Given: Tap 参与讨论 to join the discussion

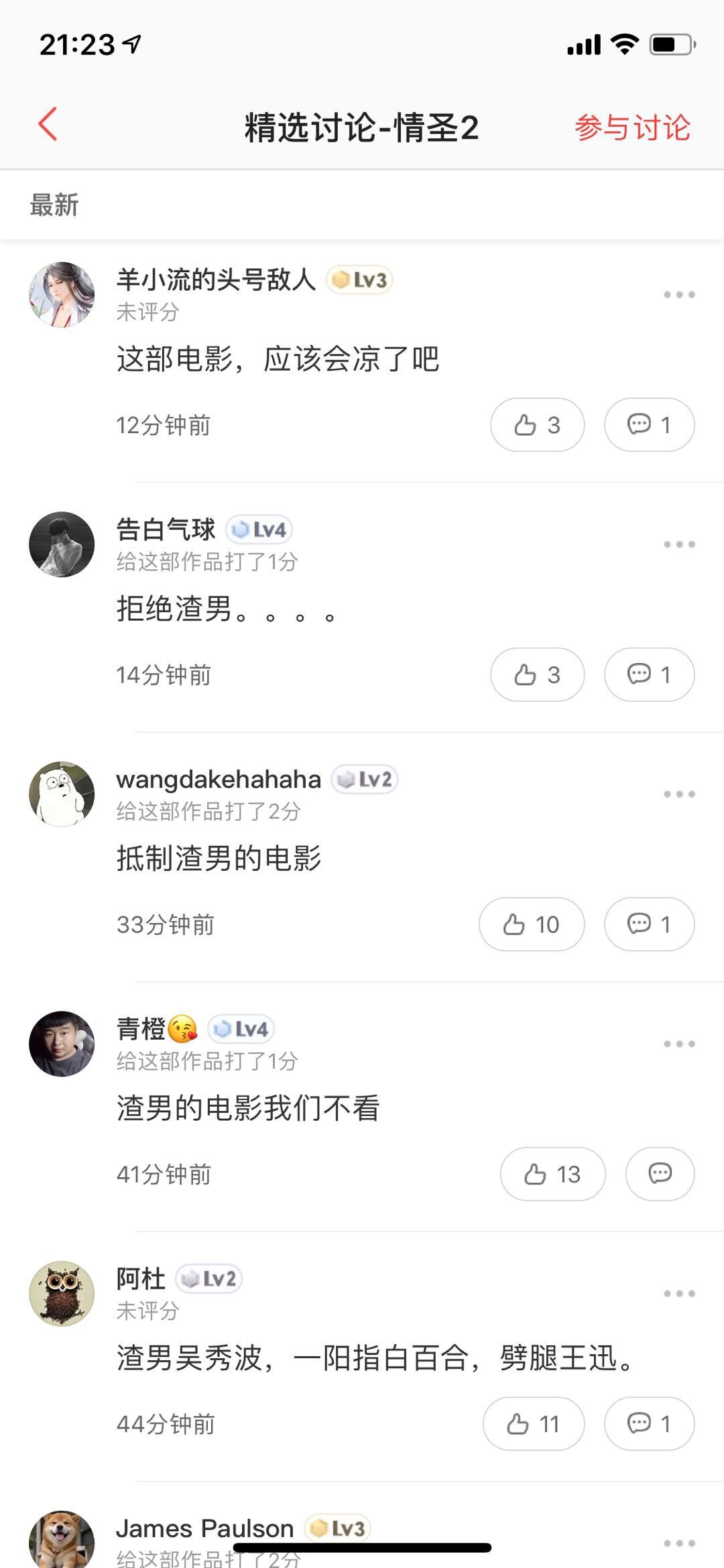Looking at the screenshot, I should [631, 127].
